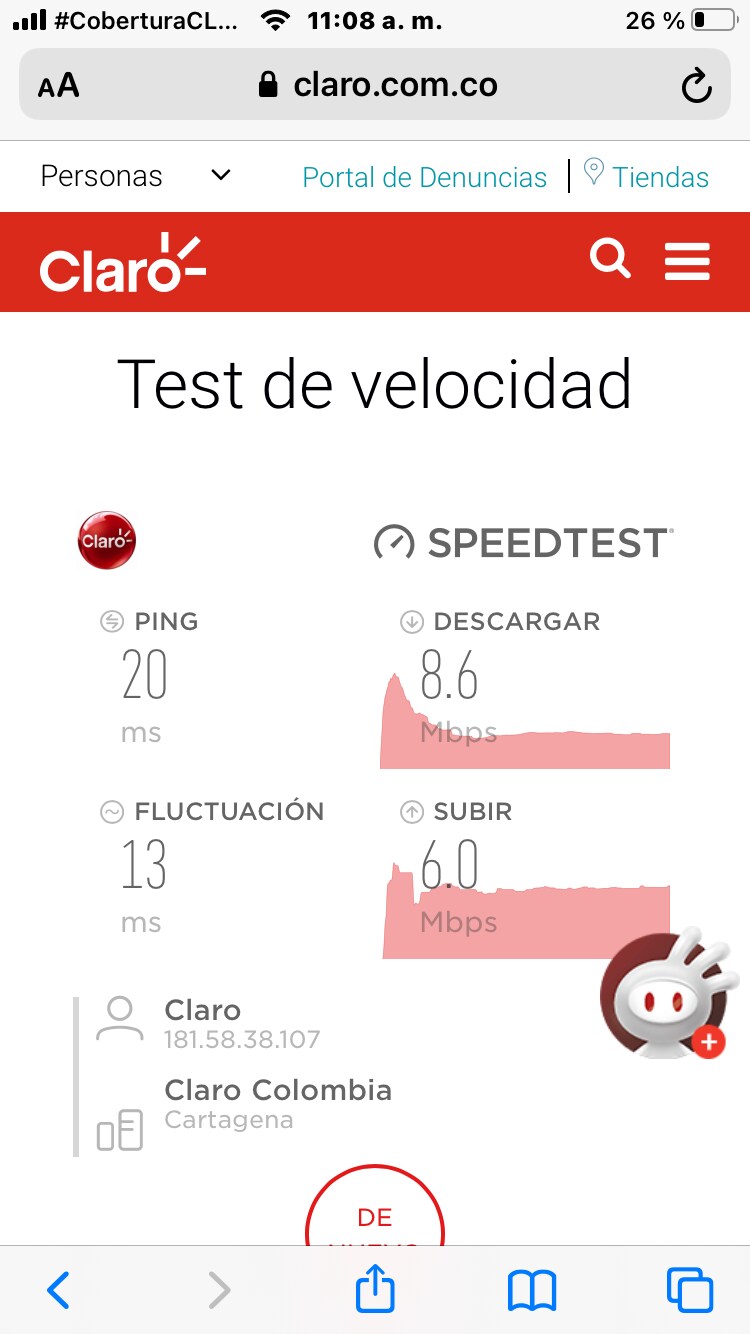The height and width of the screenshot is (1334, 750).
Task: Tap the Claro header logo
Action: 122,264
